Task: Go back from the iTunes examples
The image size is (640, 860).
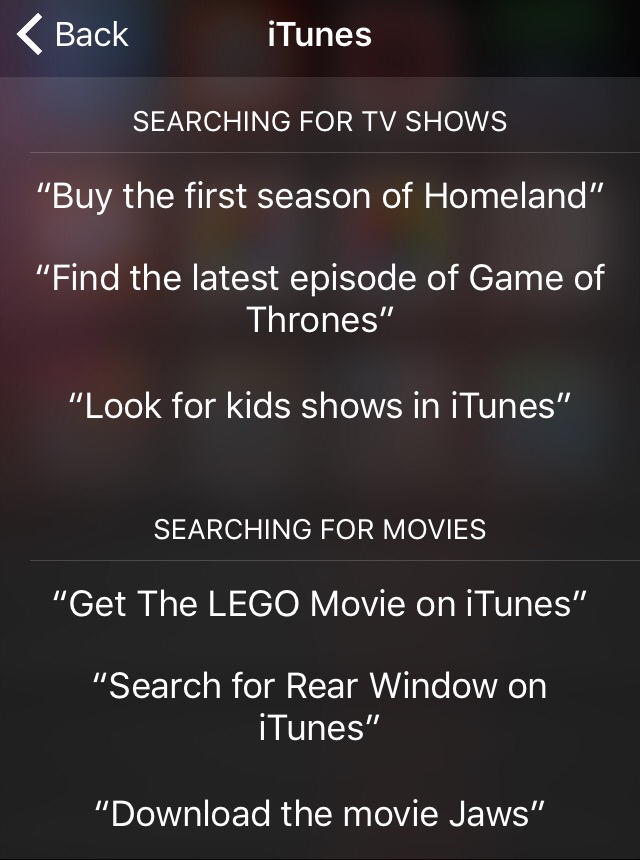Action: pos(73,35)
